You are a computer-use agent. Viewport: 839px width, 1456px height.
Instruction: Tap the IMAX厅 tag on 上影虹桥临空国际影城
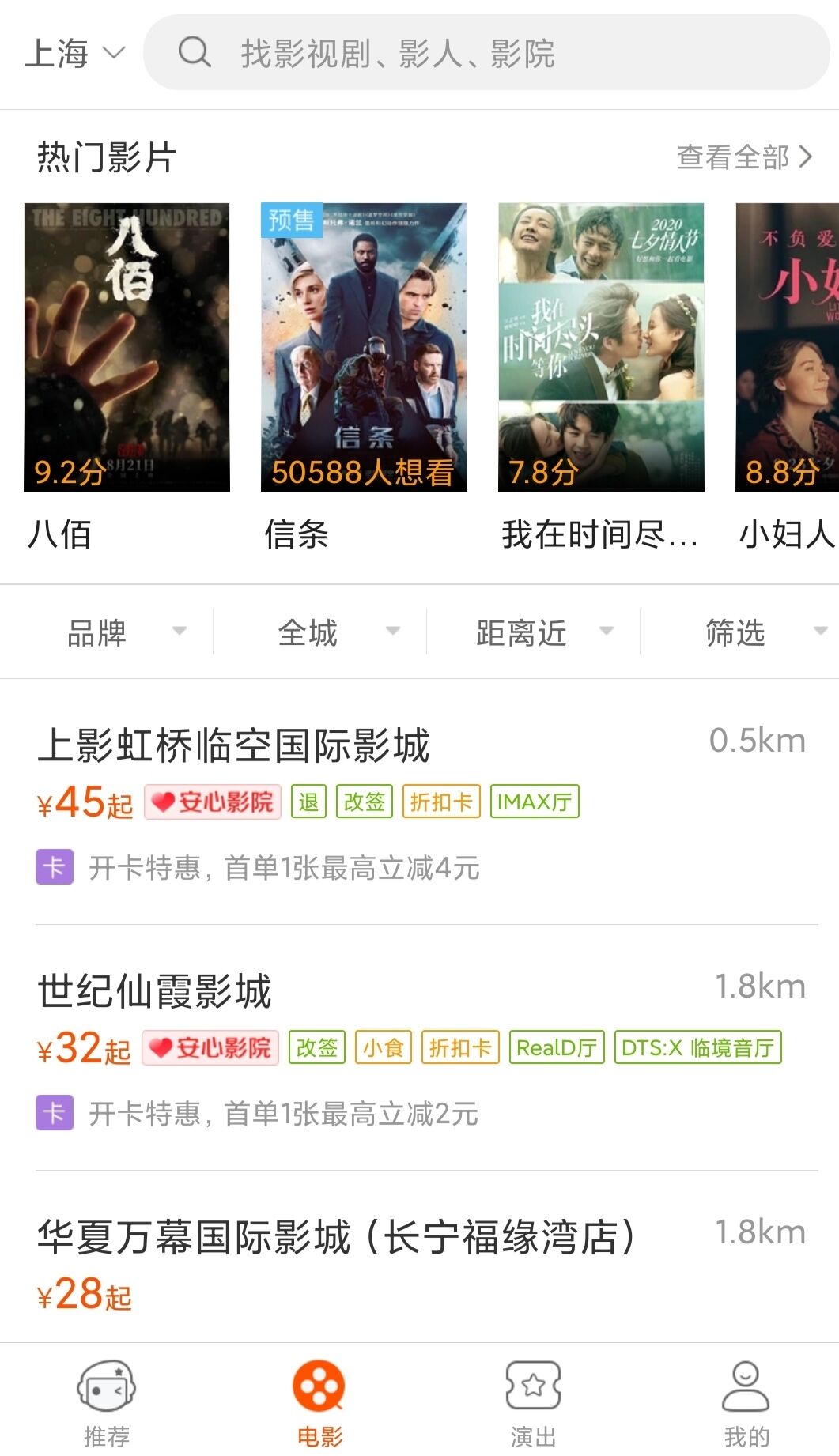coord(535,801)
